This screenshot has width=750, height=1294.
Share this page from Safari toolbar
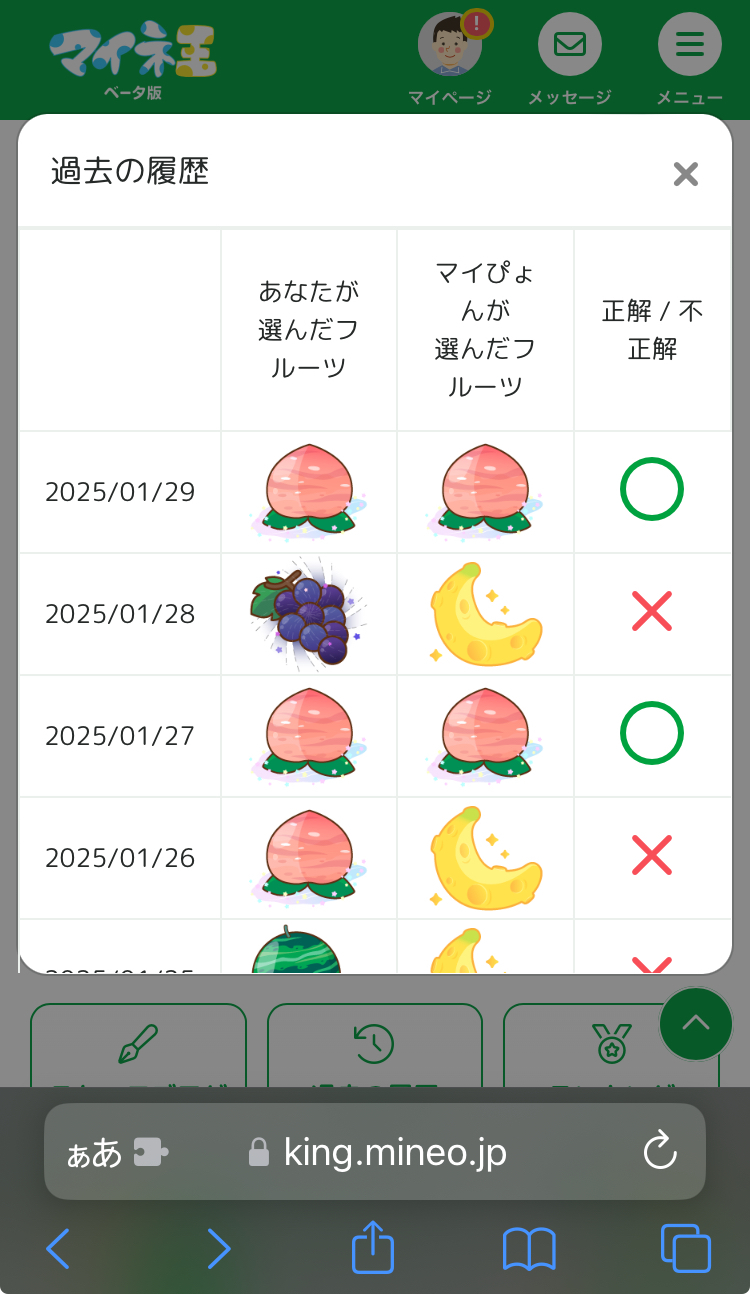click(373, 1247)
